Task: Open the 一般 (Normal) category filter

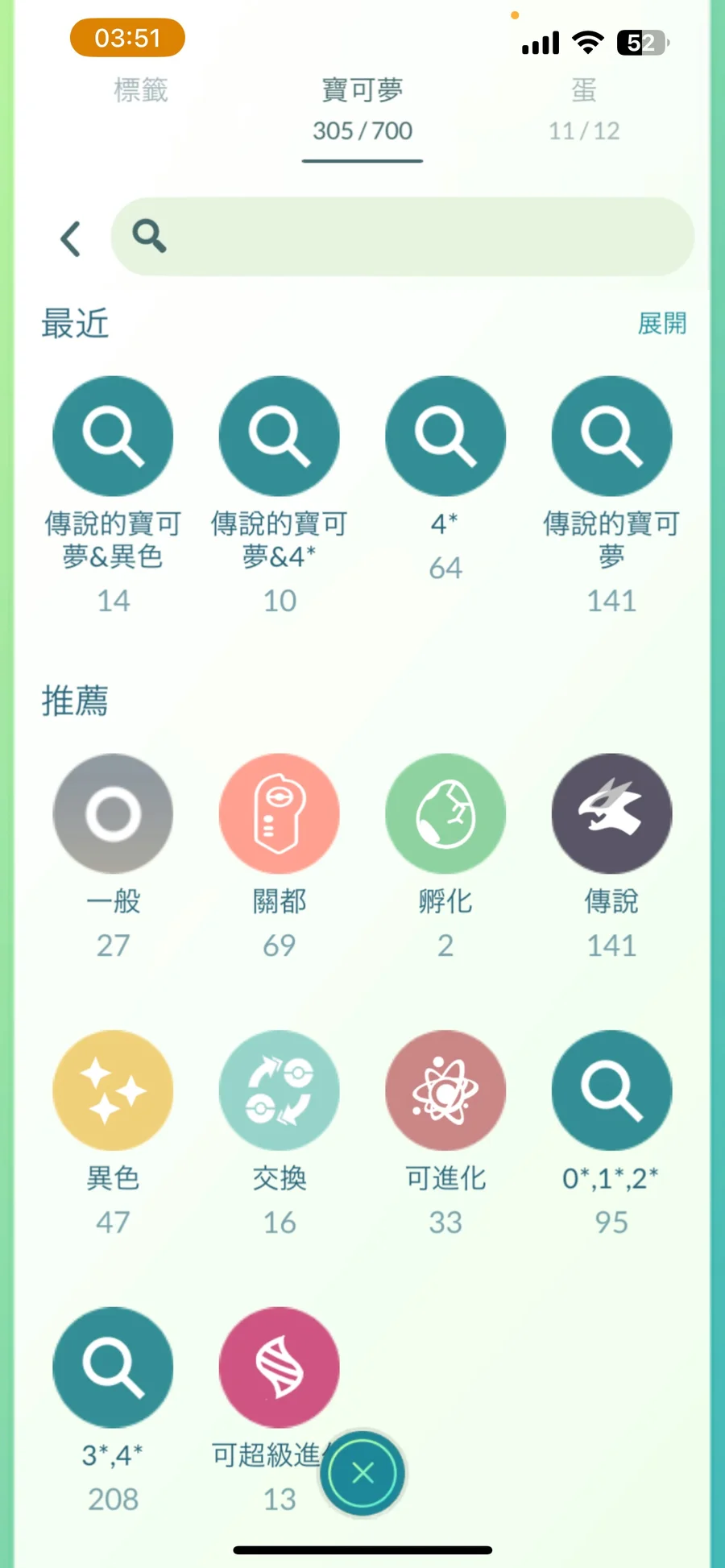Action: (x=113, y=813)
